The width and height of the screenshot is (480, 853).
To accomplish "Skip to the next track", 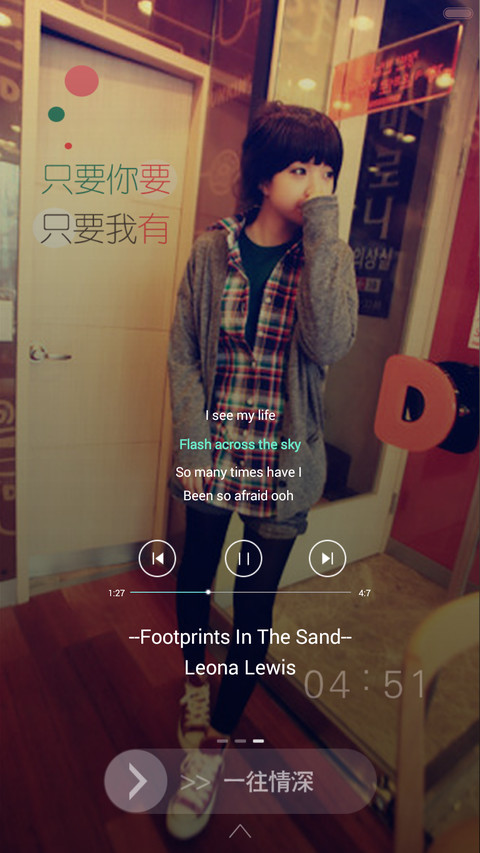I will point(327,558).
